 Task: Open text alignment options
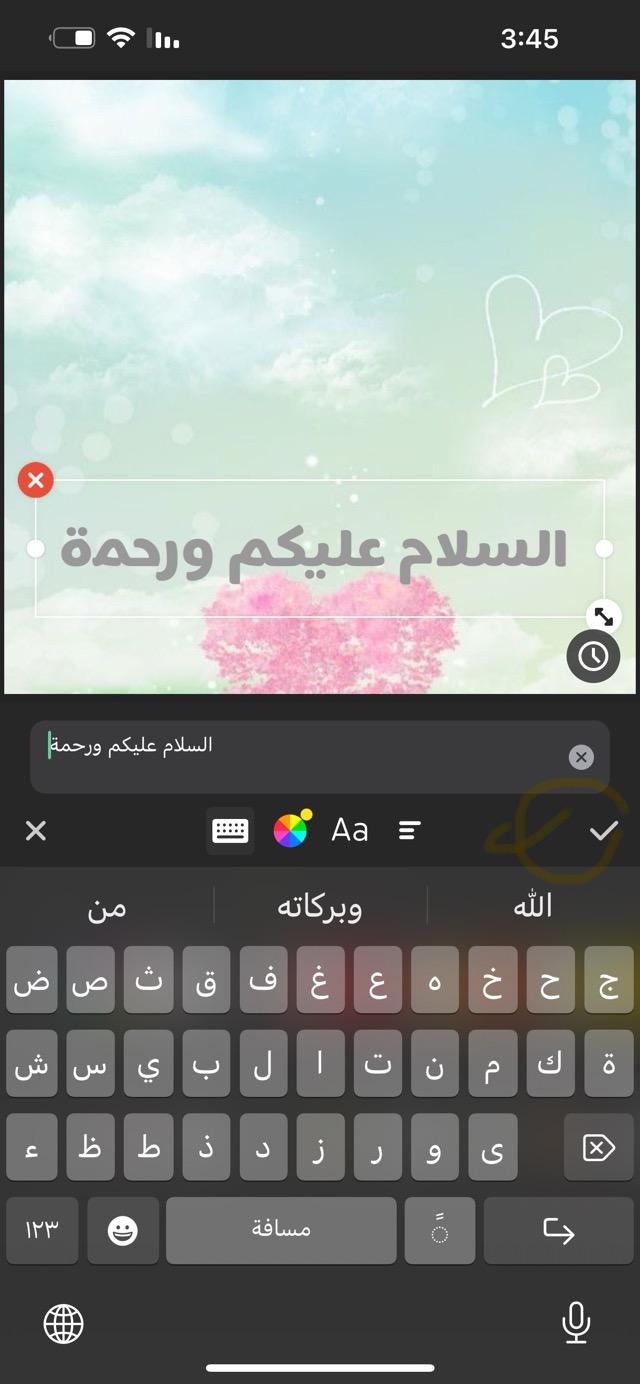tap(409, 830)
